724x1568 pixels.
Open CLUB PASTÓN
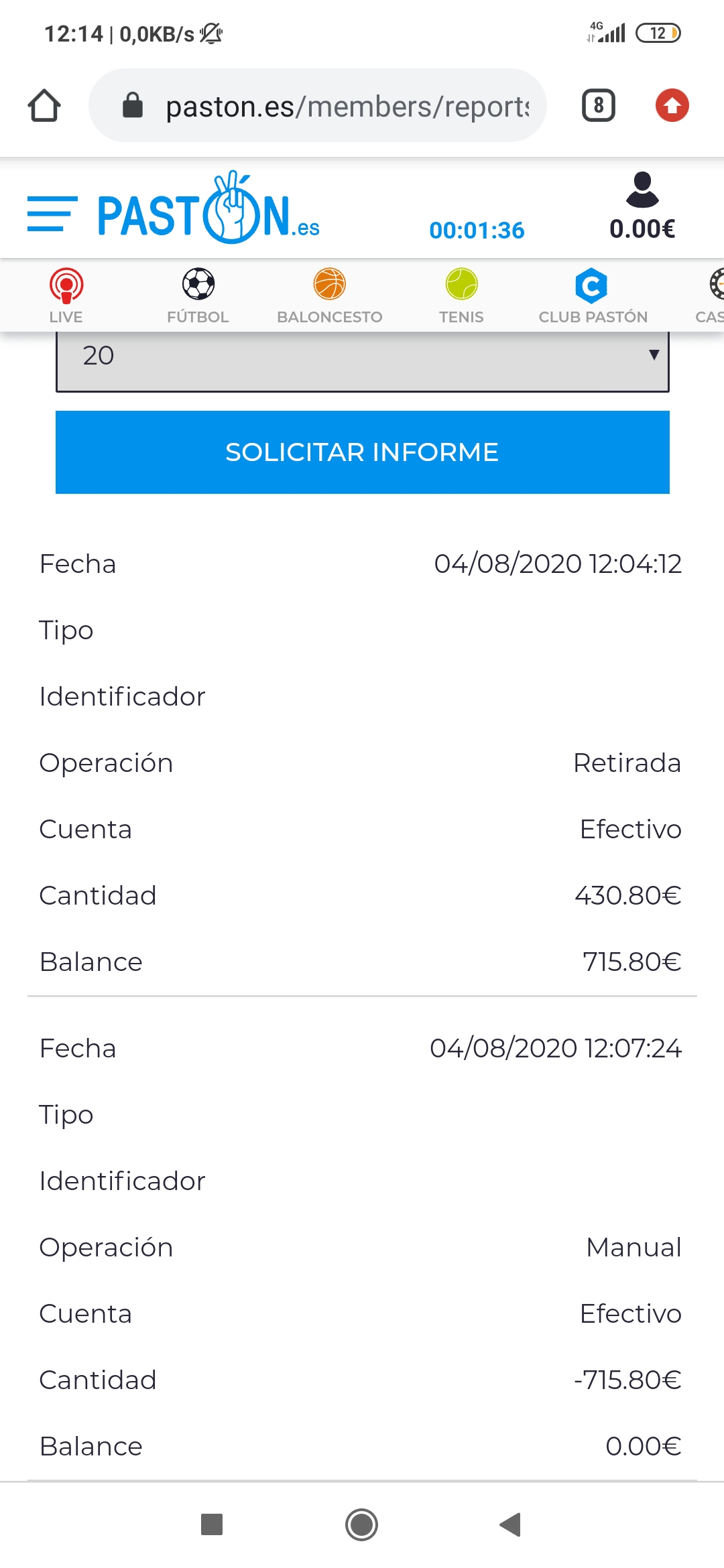593,296
